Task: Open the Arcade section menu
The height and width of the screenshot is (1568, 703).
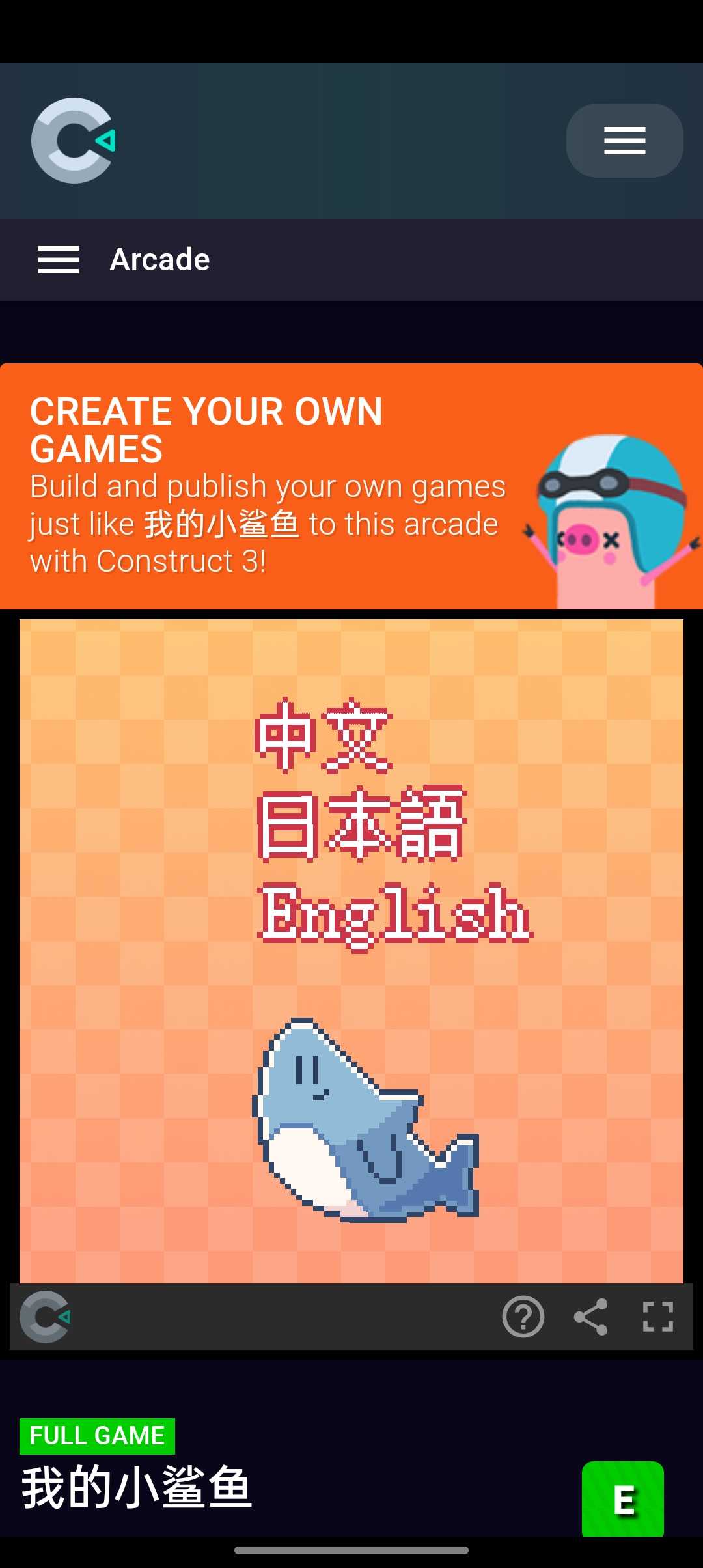Action: click(59, 260)
